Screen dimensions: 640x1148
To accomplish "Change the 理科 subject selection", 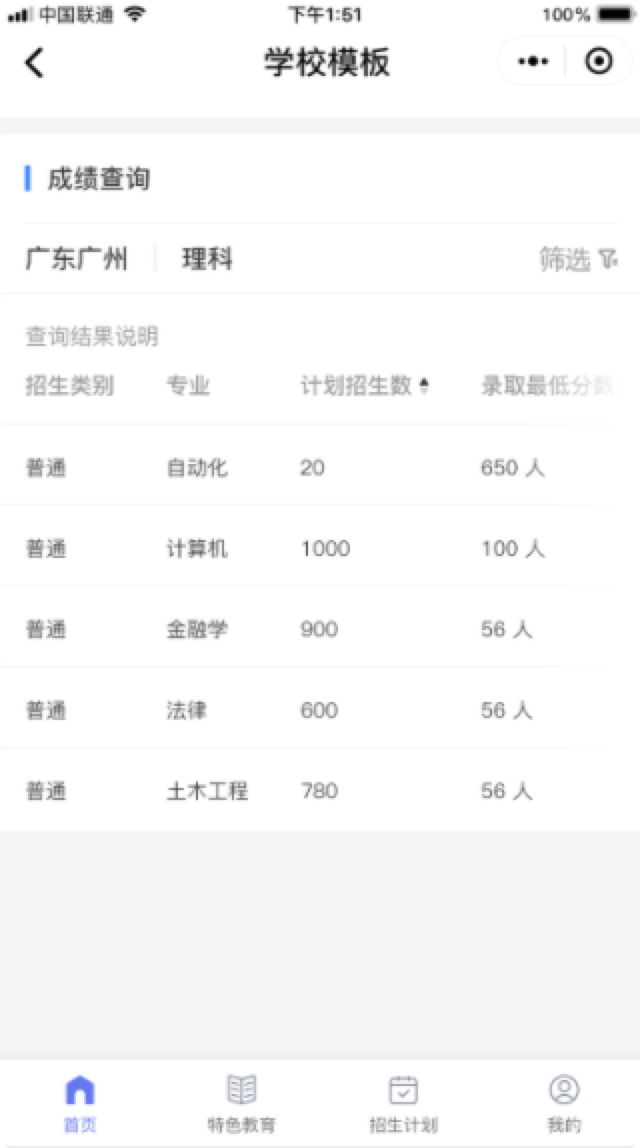I will (x=207, y=259).
